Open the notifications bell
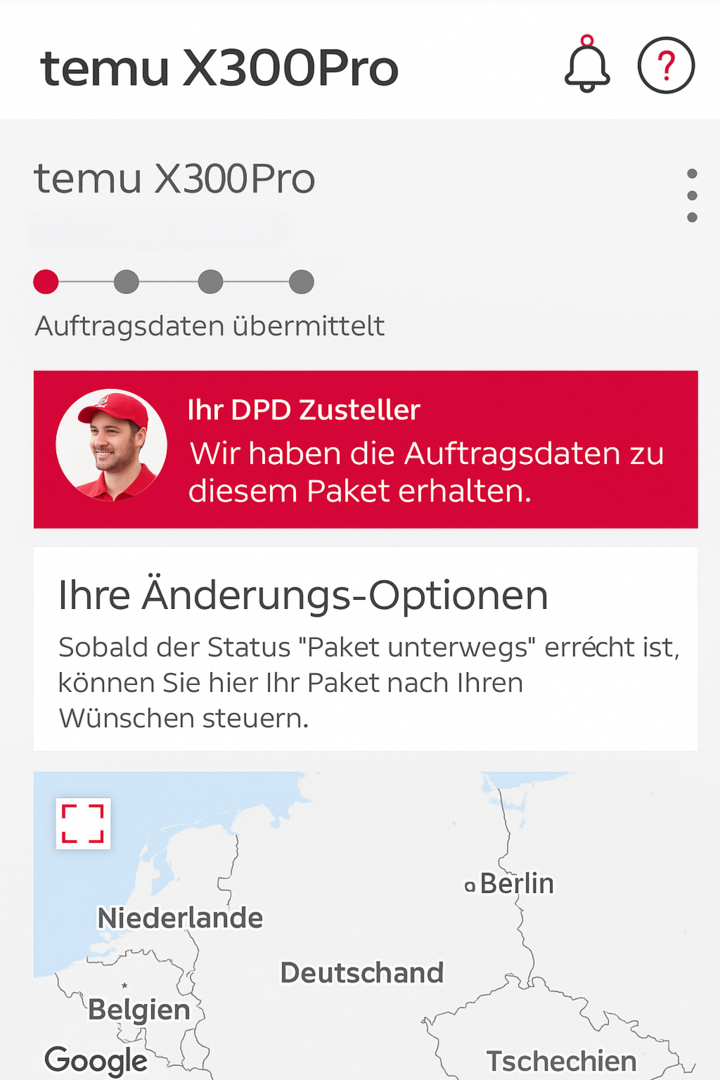The image size is (720, 1080). (x=587, y=66)
